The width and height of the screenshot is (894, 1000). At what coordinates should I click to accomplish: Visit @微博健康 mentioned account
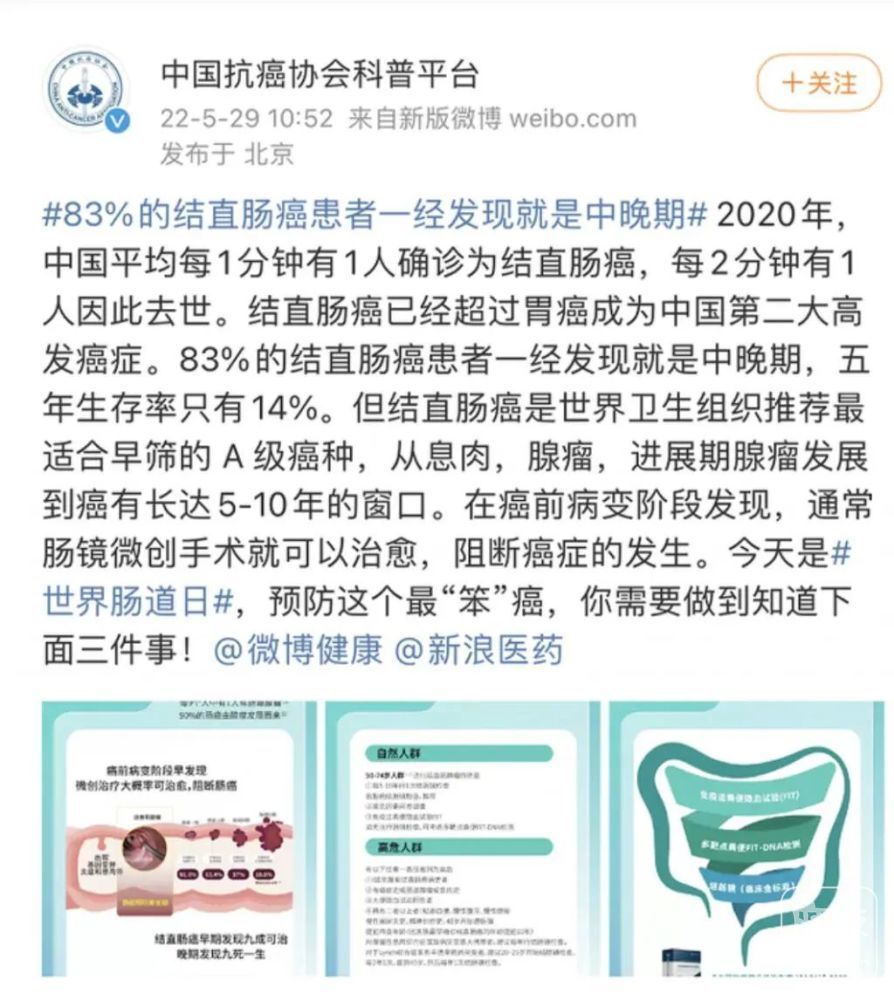298,651
